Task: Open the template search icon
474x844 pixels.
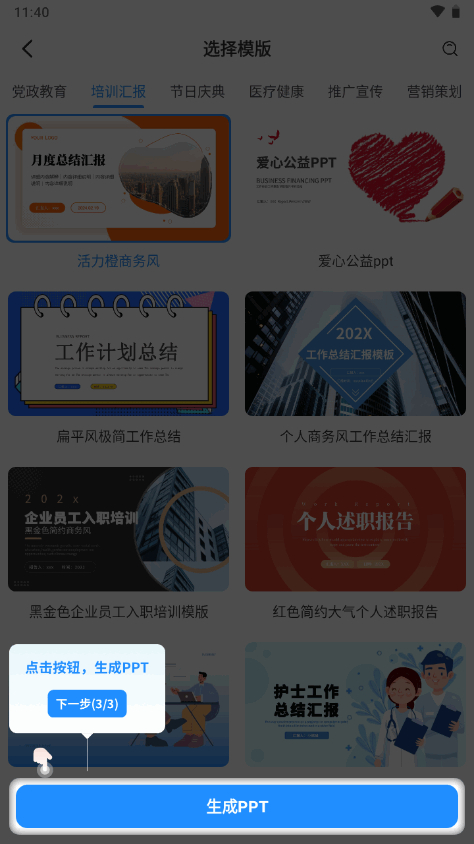Action: click(x=450, y=49)
